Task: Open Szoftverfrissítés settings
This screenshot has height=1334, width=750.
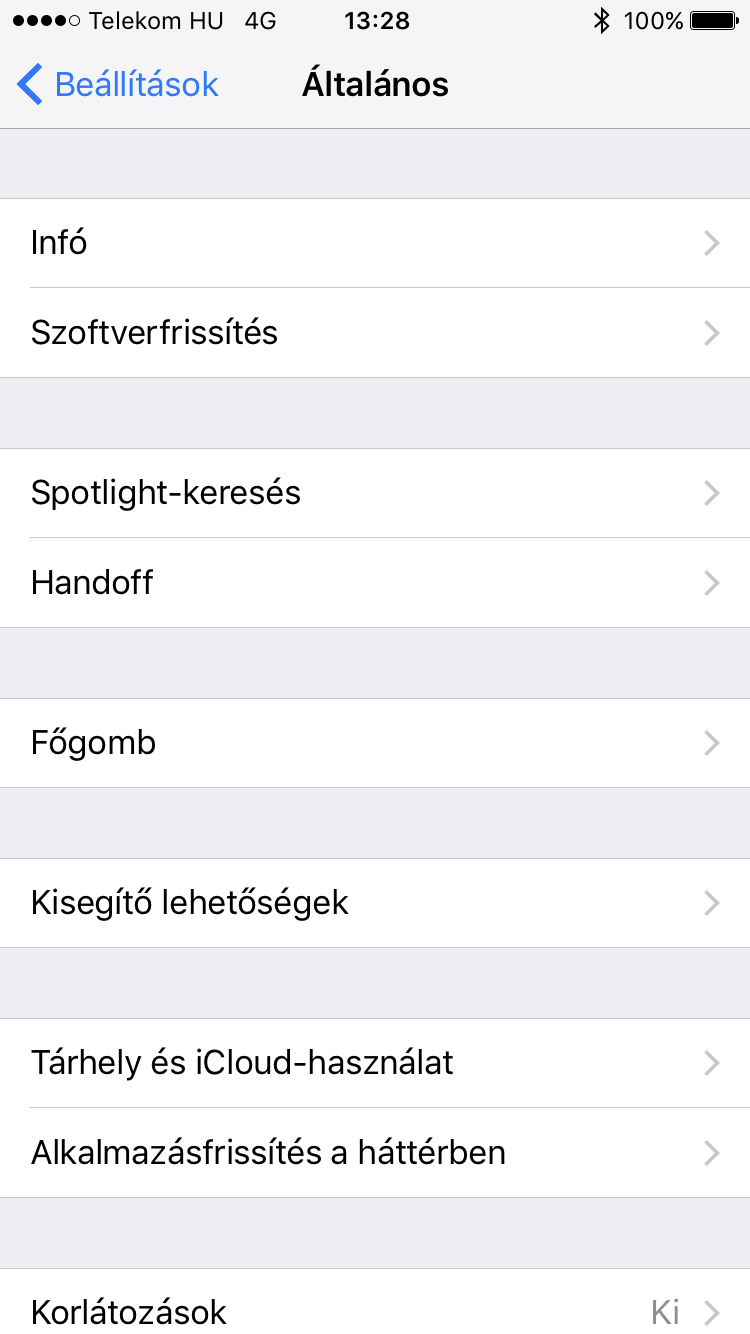Action: click(x=375, y=333)
